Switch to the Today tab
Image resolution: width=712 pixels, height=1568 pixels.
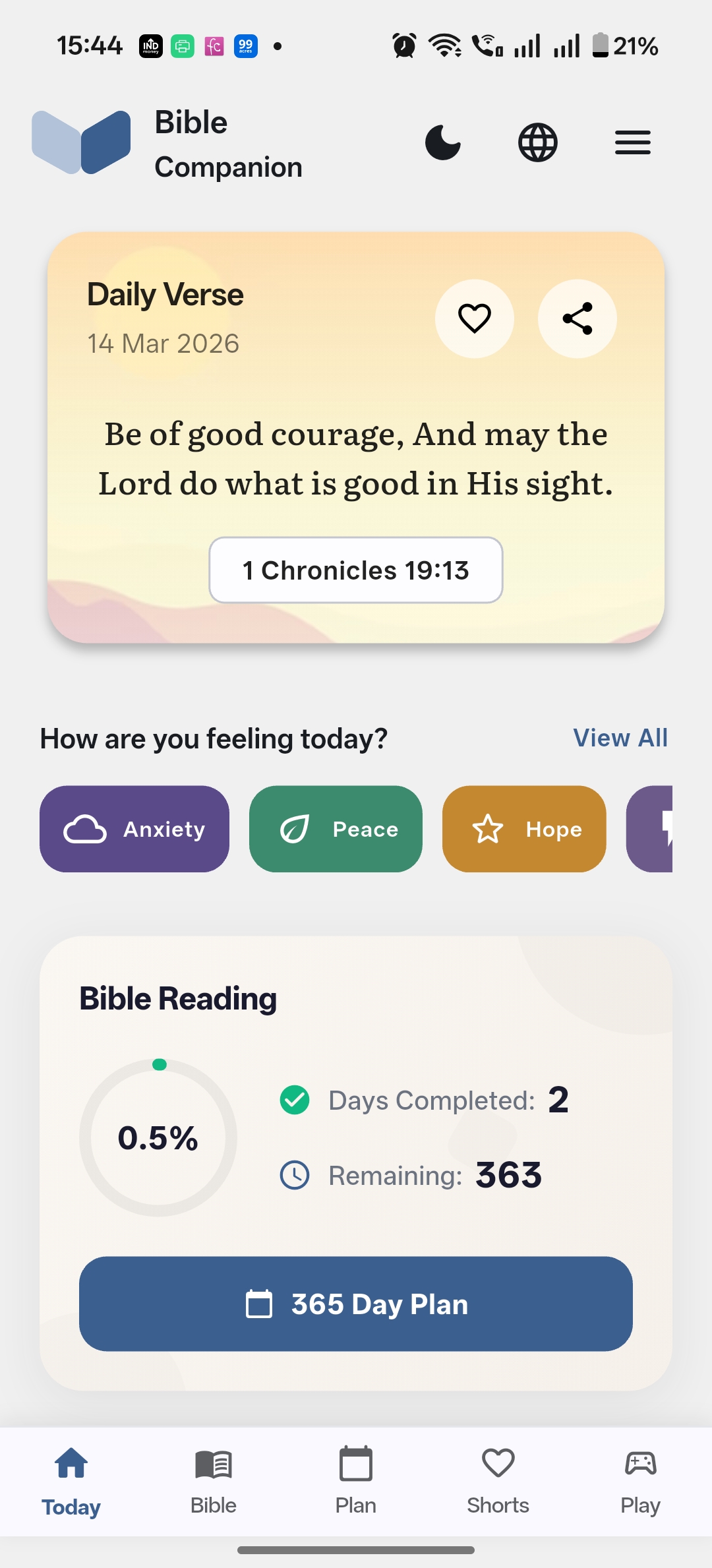tap(71, 1480)
